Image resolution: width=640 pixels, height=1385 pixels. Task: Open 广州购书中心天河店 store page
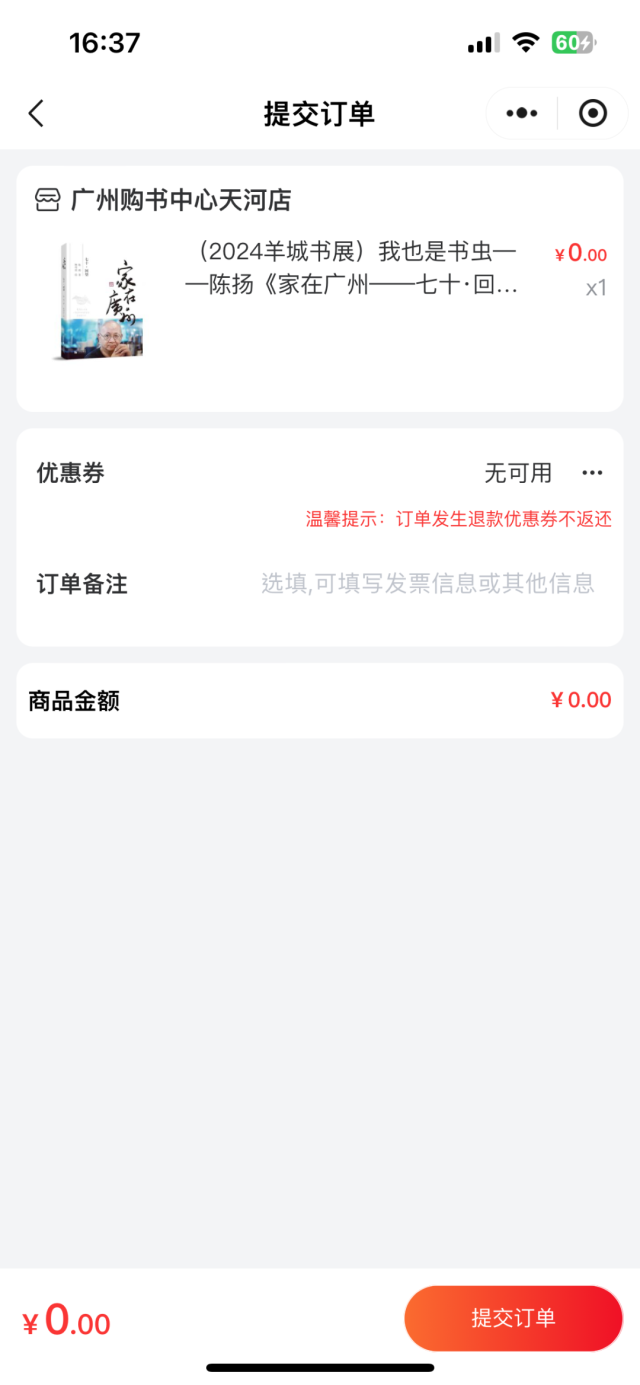point(180,200)
